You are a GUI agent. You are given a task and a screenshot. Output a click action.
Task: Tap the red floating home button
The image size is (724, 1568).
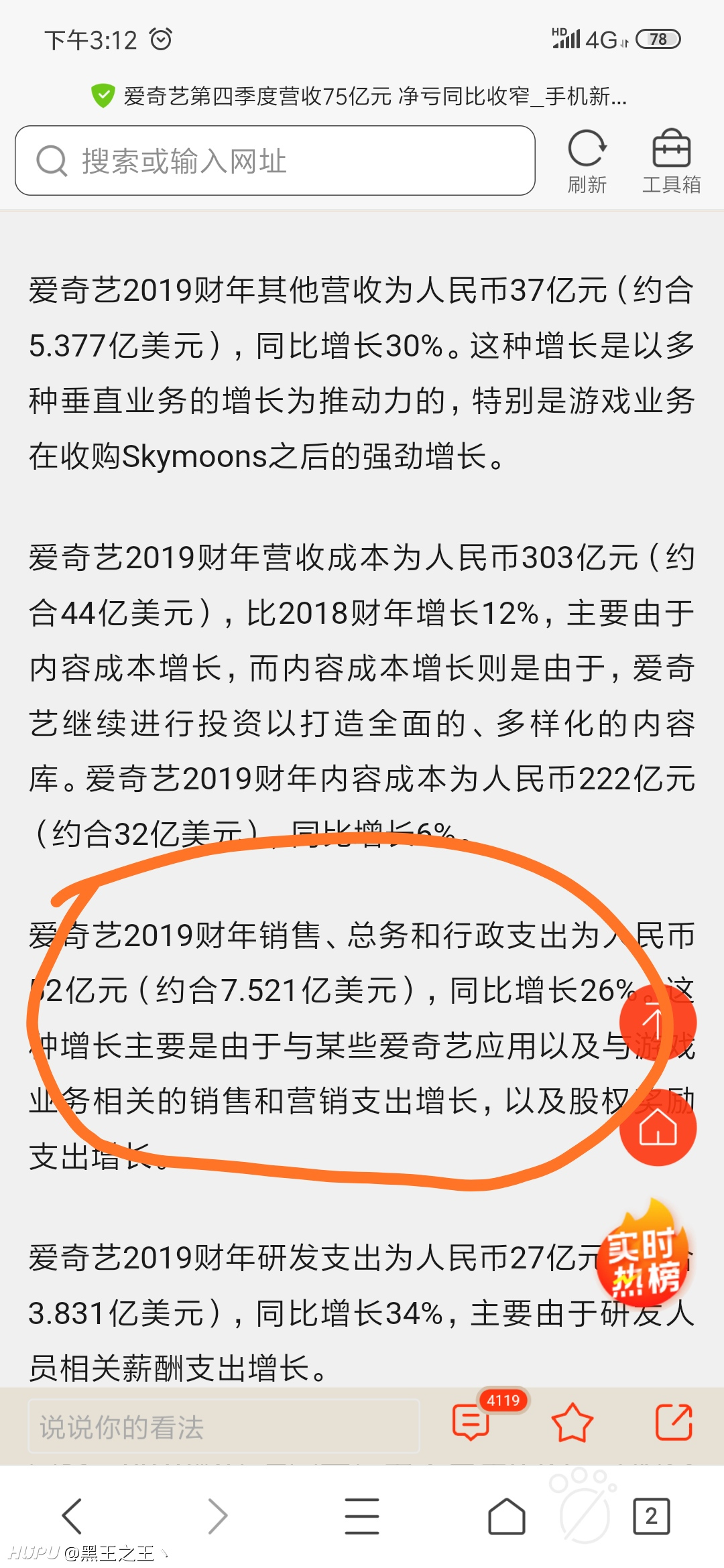[x=658, y=1128]
